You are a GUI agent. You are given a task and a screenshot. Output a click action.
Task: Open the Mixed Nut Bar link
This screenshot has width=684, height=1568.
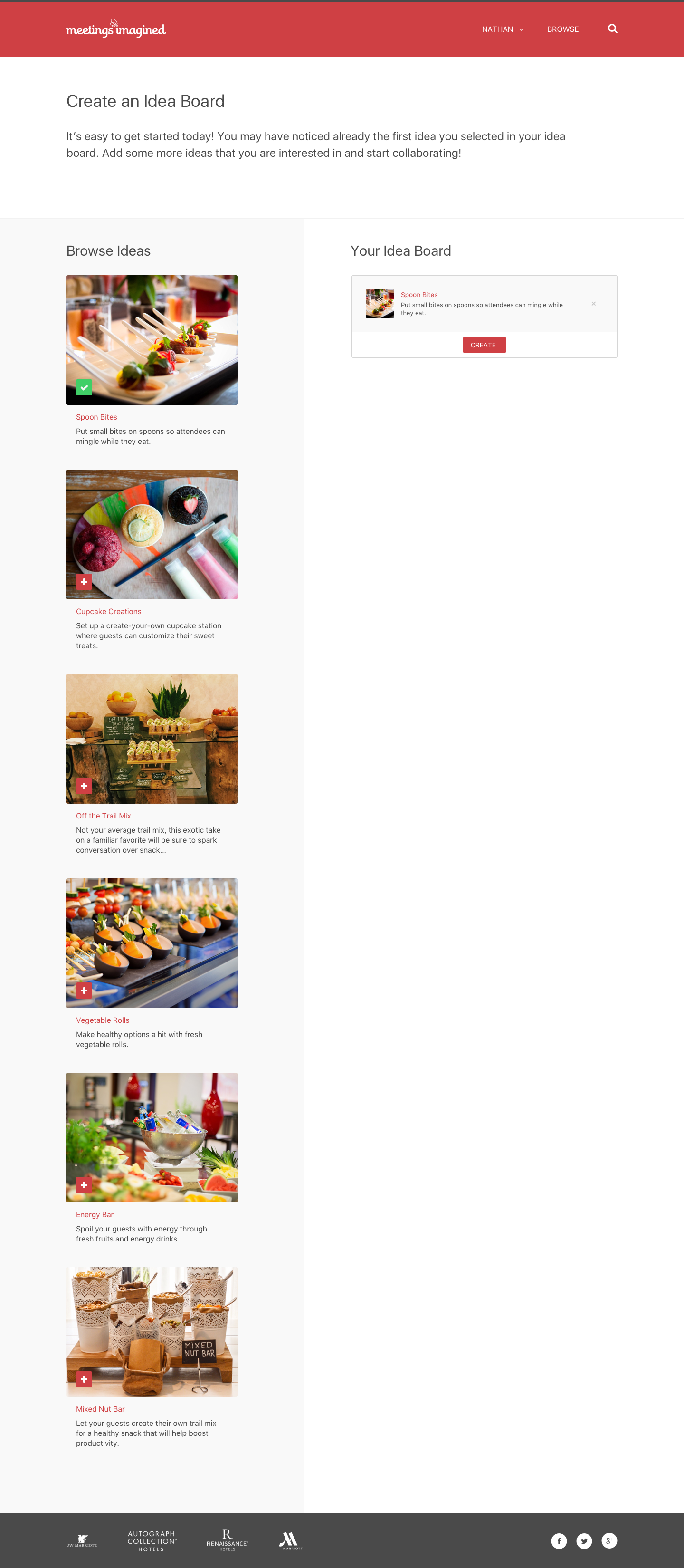(x=100, y=1409)
